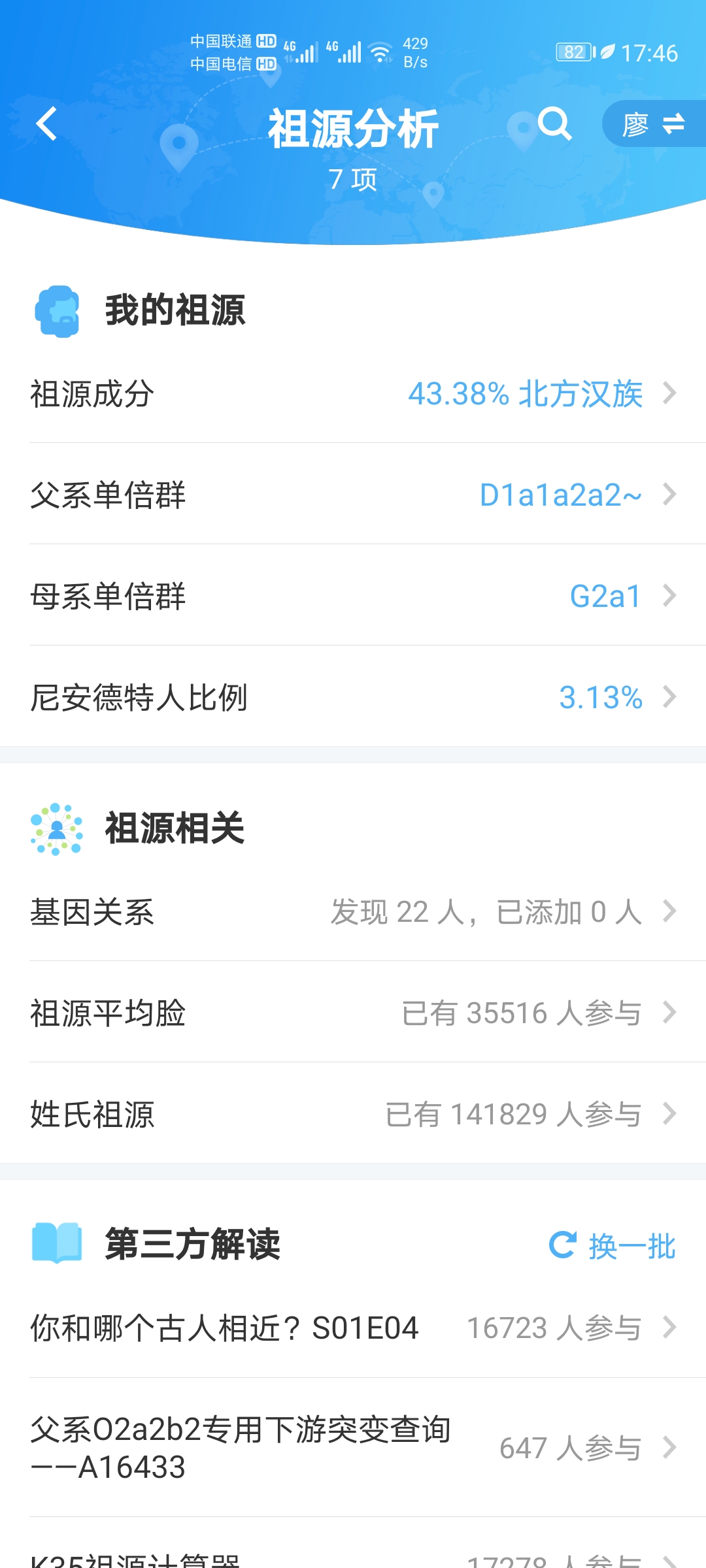Open the search magnifier icon
Viewport: 706px width, 1568px height.
point(554,123)
